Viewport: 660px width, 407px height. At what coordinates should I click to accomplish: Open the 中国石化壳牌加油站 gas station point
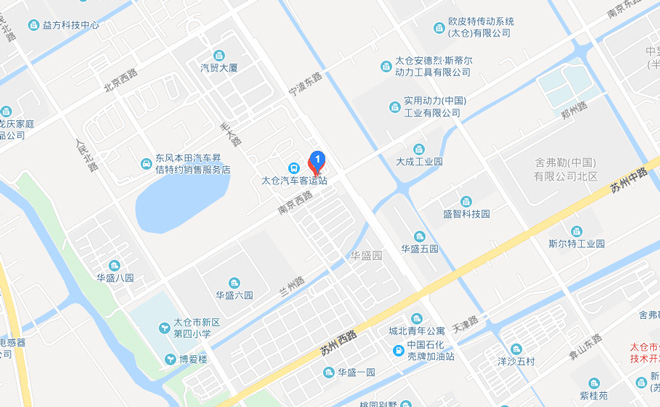pos(399,350)
